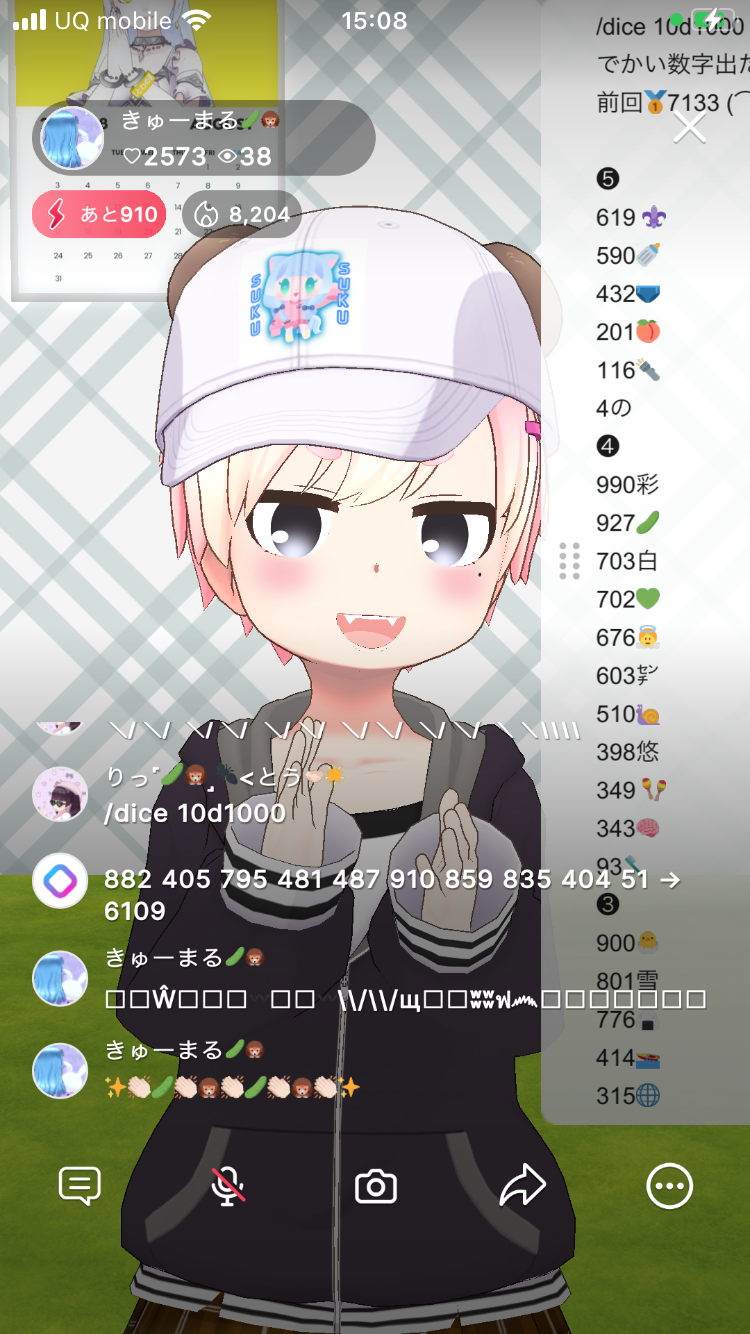Tap the side panel drag handle

pyautogui.click(x=570, y=561)
